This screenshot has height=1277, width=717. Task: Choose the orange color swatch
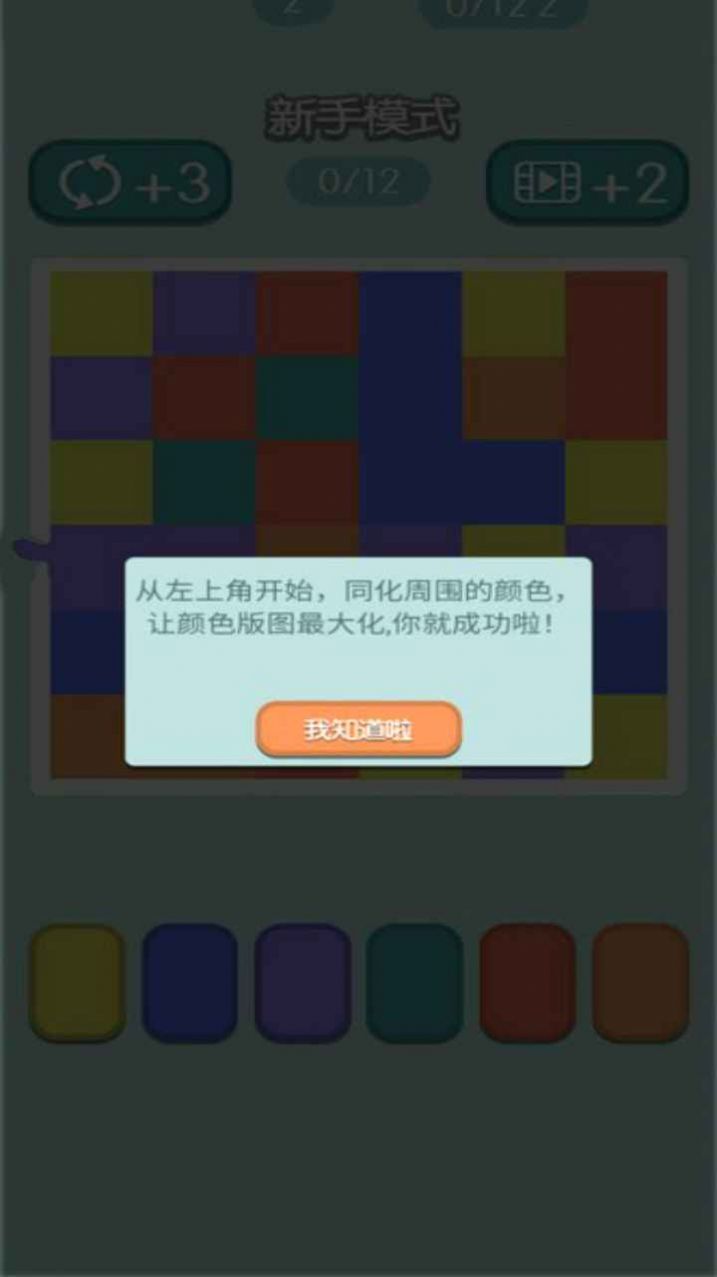click(x=640, y=983)
